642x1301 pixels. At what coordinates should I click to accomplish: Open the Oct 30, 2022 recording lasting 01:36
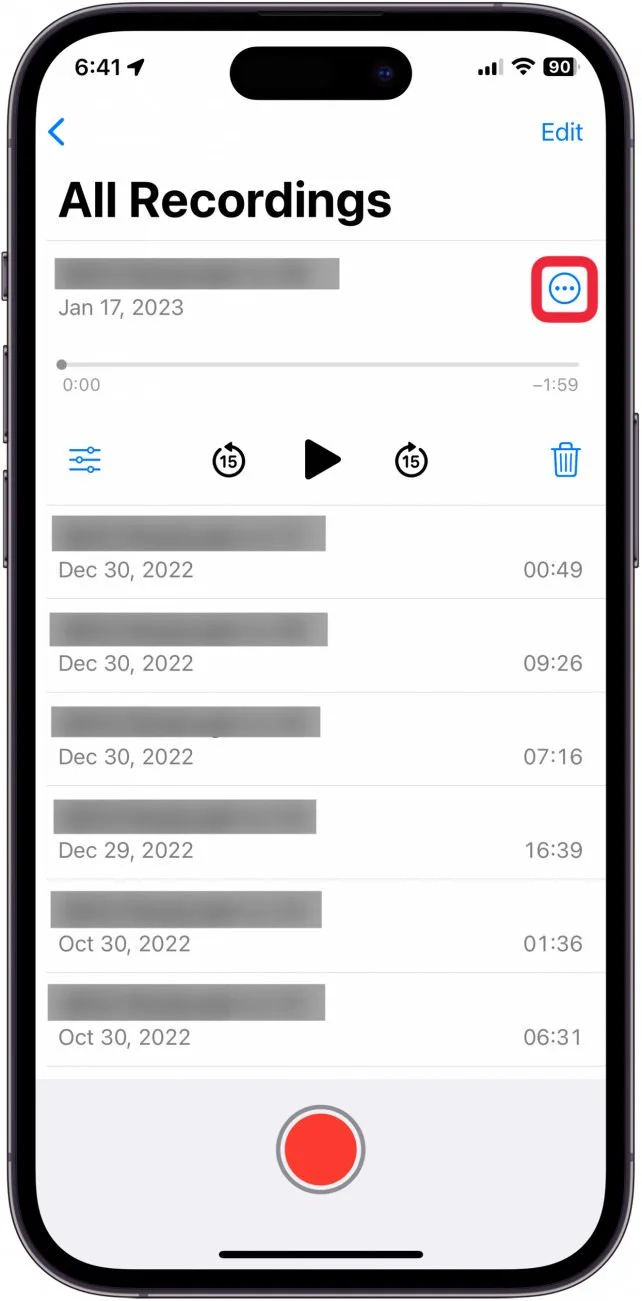tap(320, 926)
